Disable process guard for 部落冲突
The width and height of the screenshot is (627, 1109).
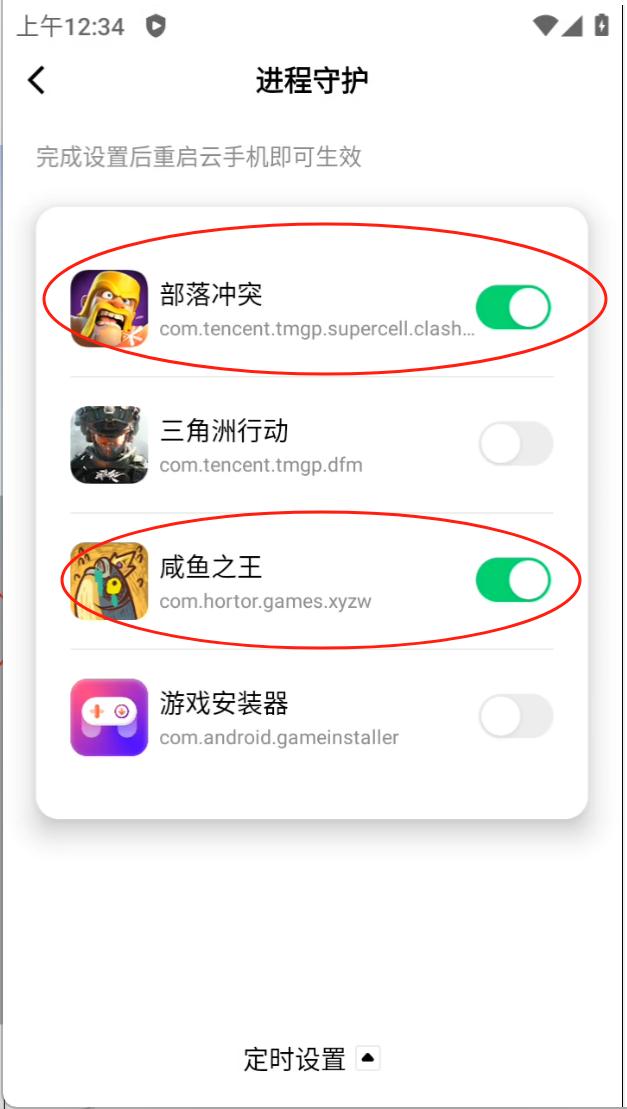pyautogui.click(x=513, y=307)
